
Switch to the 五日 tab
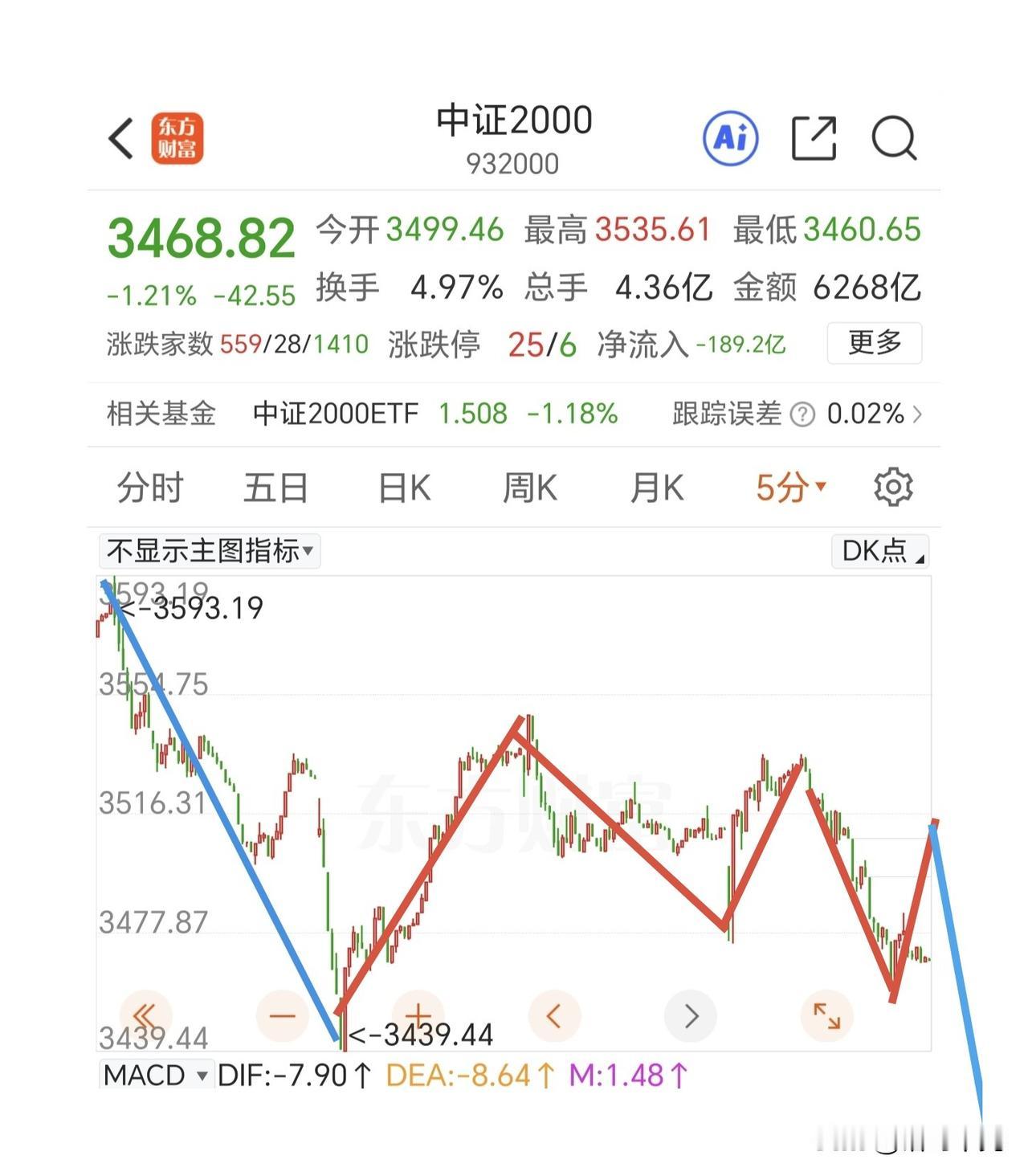click(x=275, y=488)
